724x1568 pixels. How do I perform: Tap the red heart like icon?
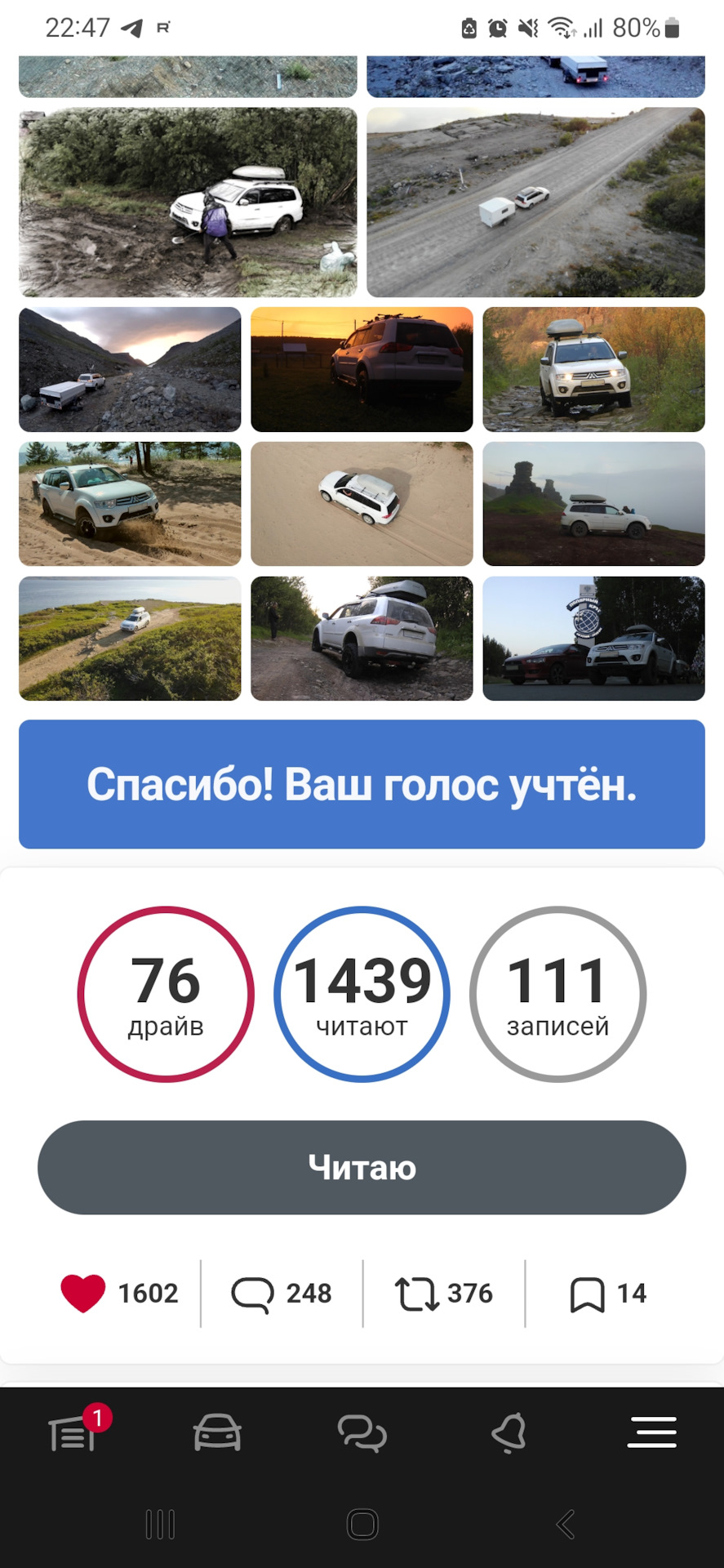[83, 1294]
